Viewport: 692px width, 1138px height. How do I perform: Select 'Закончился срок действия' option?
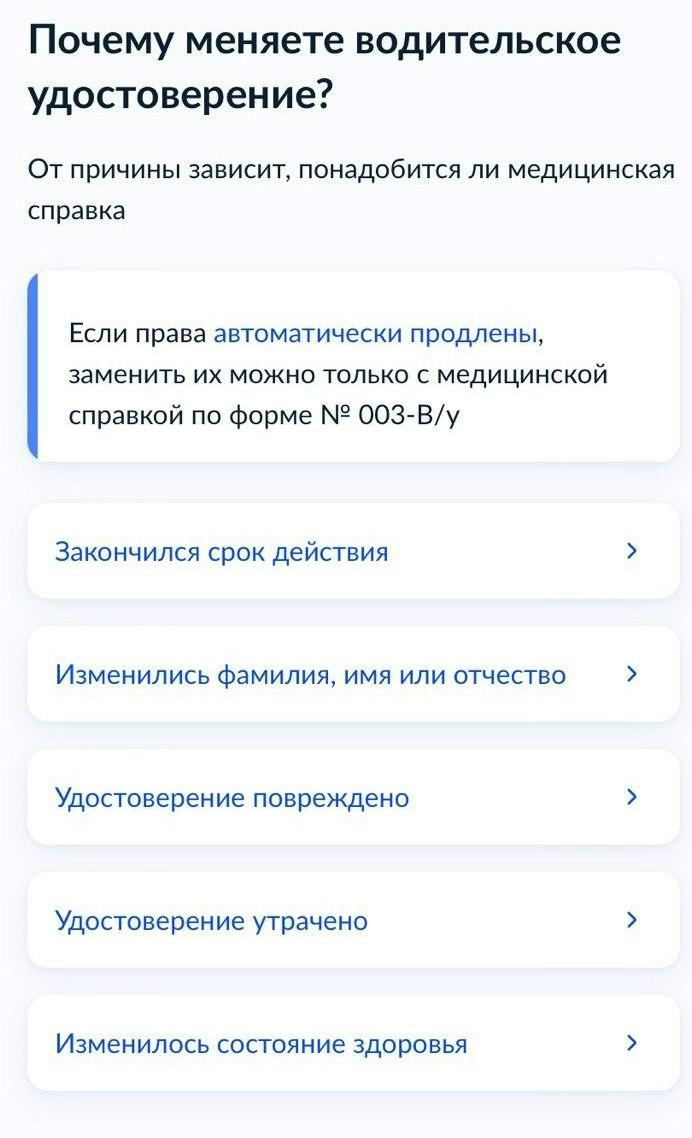click(352, 551)
